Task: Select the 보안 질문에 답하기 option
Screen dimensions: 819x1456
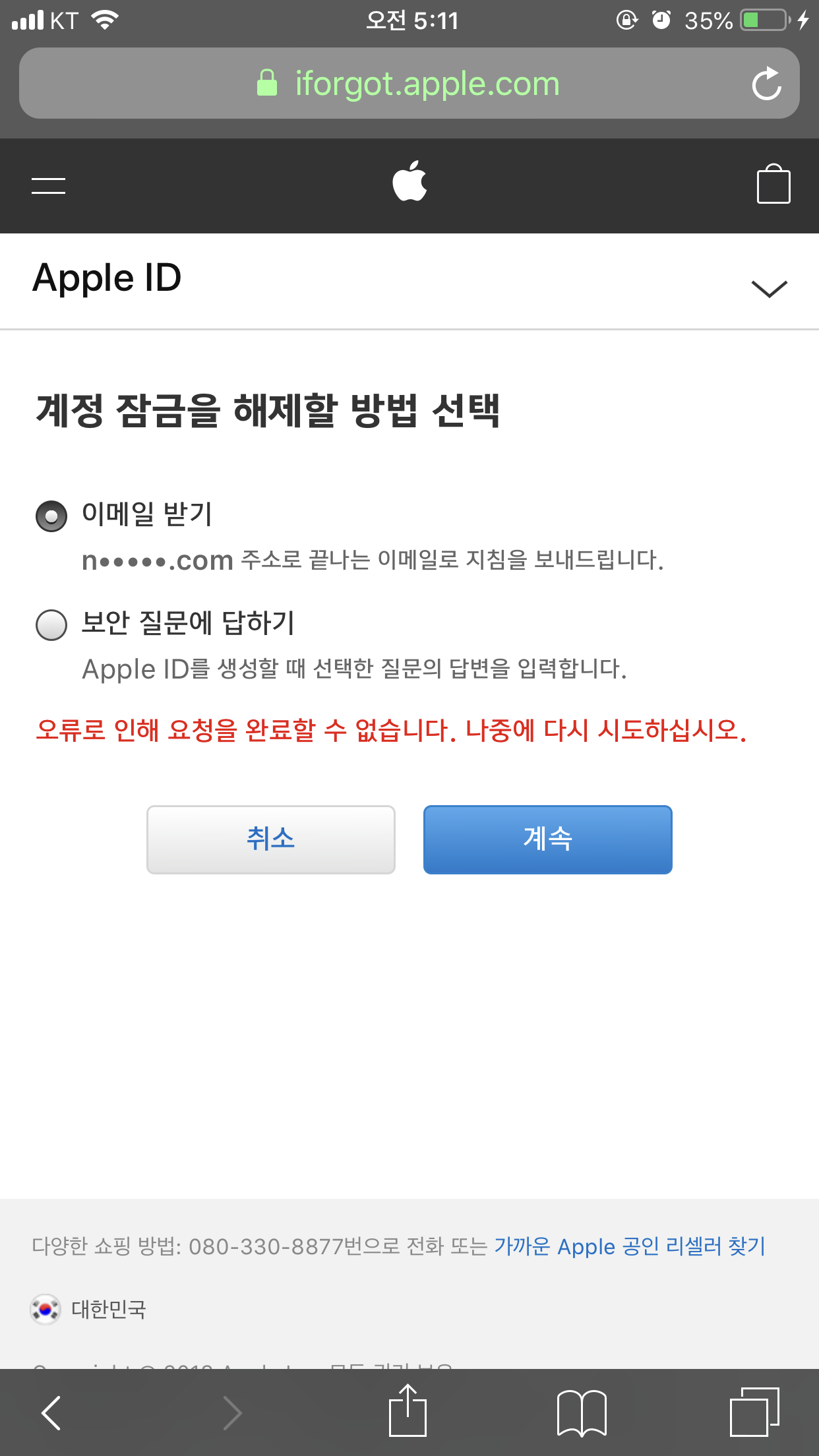Action: pyautogui.click(x=51, y=624)
